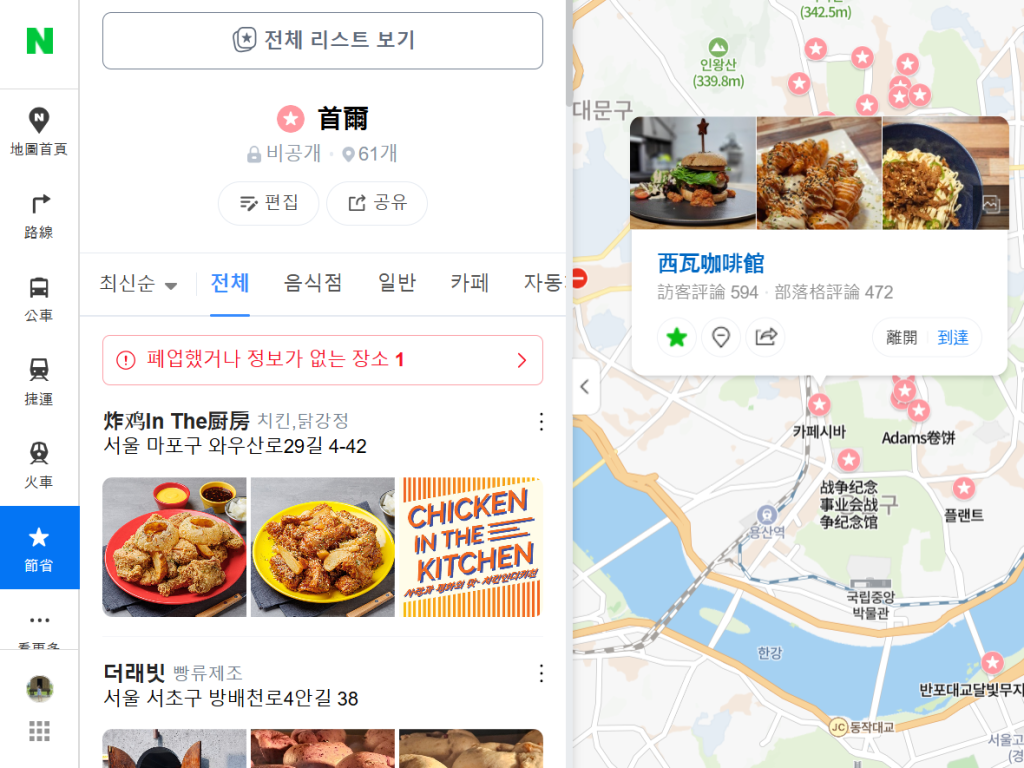Switch to the 음식점 tab
This screenshot has height=768, width=1024.
(x=313, y=283)
